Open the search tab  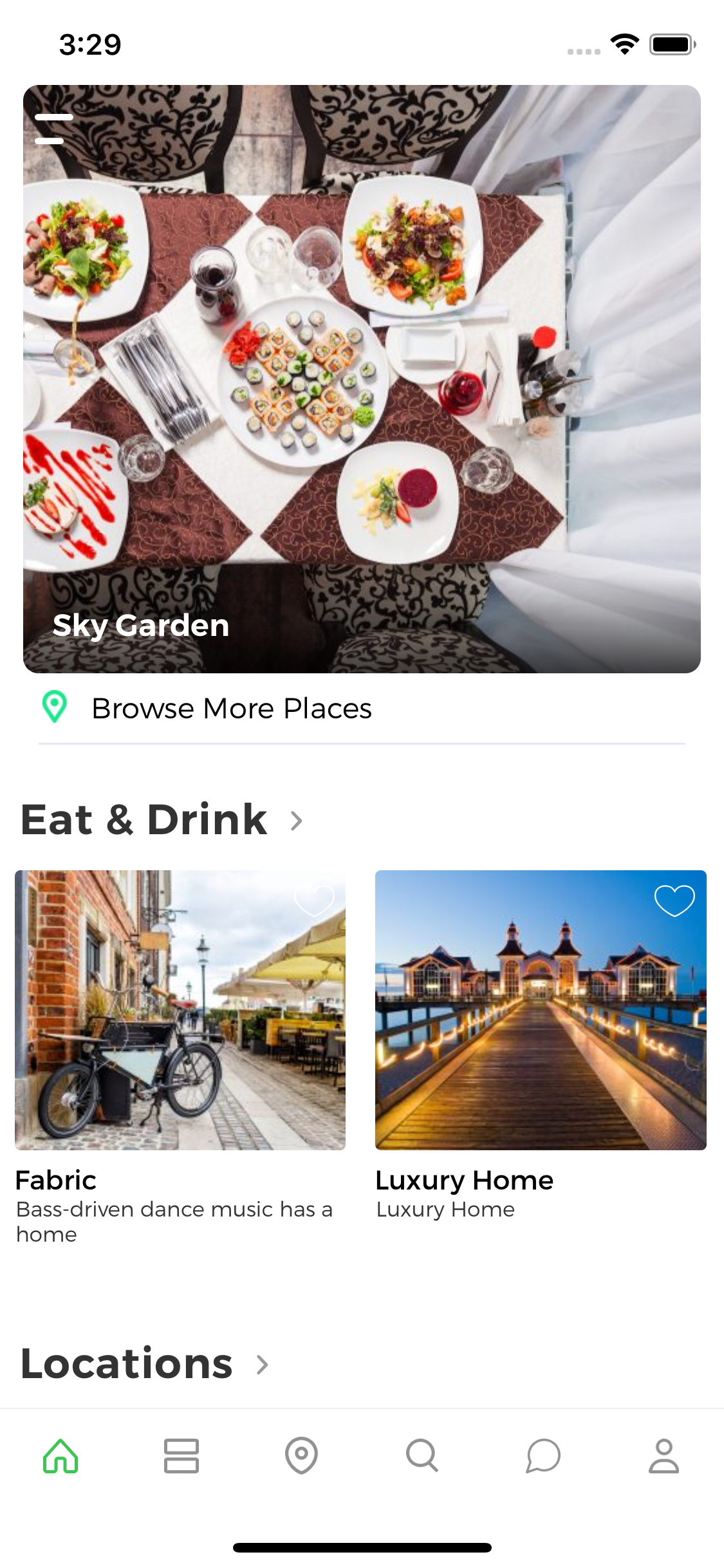pos(422,1455)
